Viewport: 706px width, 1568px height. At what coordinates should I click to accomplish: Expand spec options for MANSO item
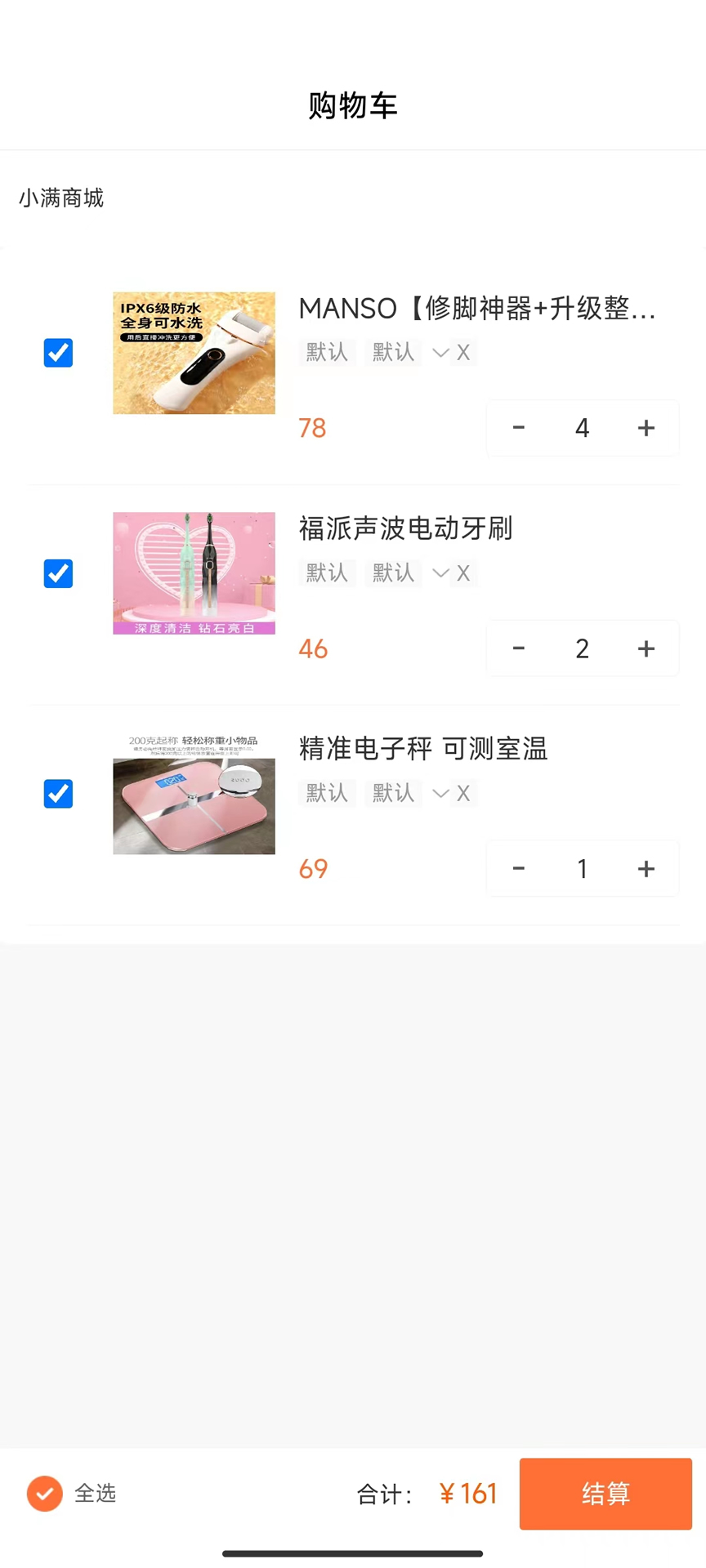440,353
